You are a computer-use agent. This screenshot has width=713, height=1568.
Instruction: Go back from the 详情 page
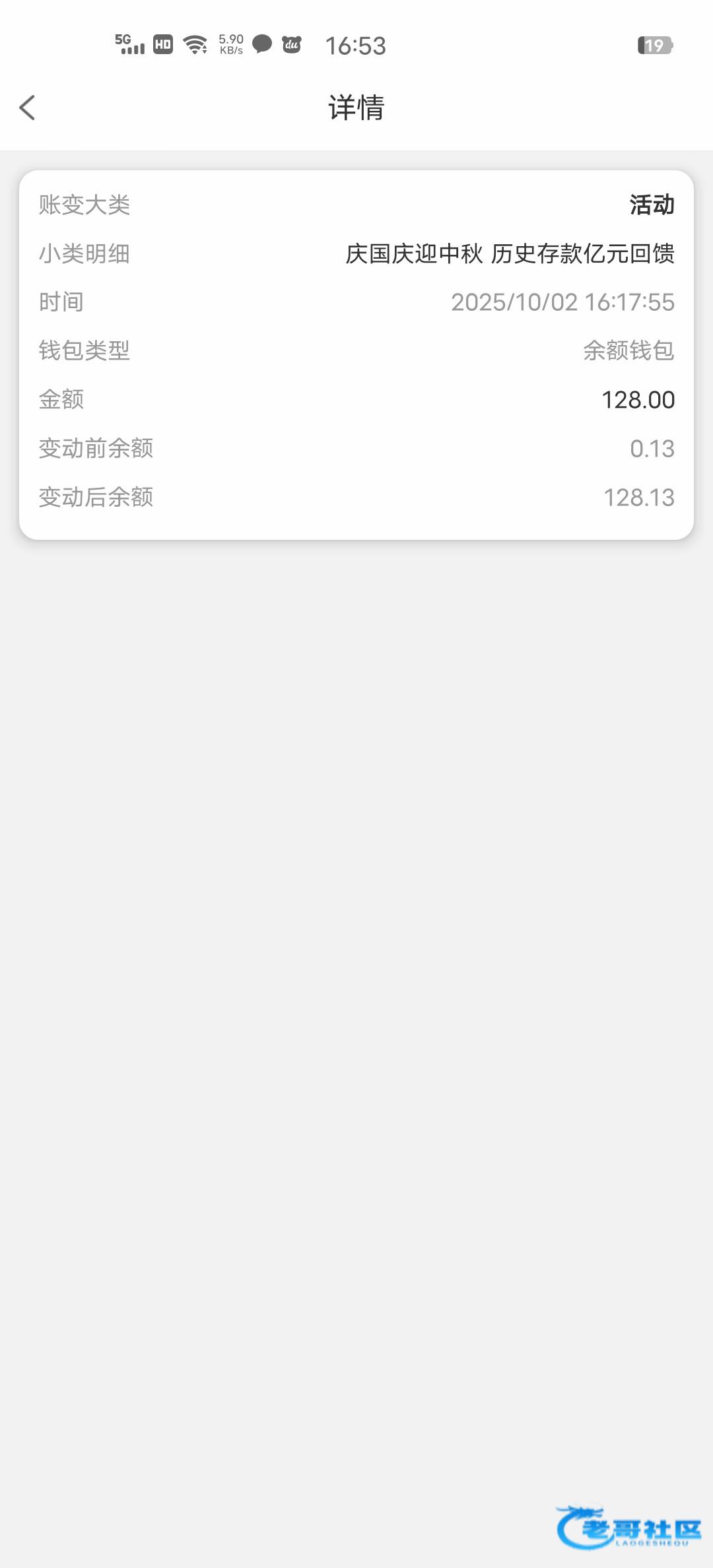pos(28,108)
